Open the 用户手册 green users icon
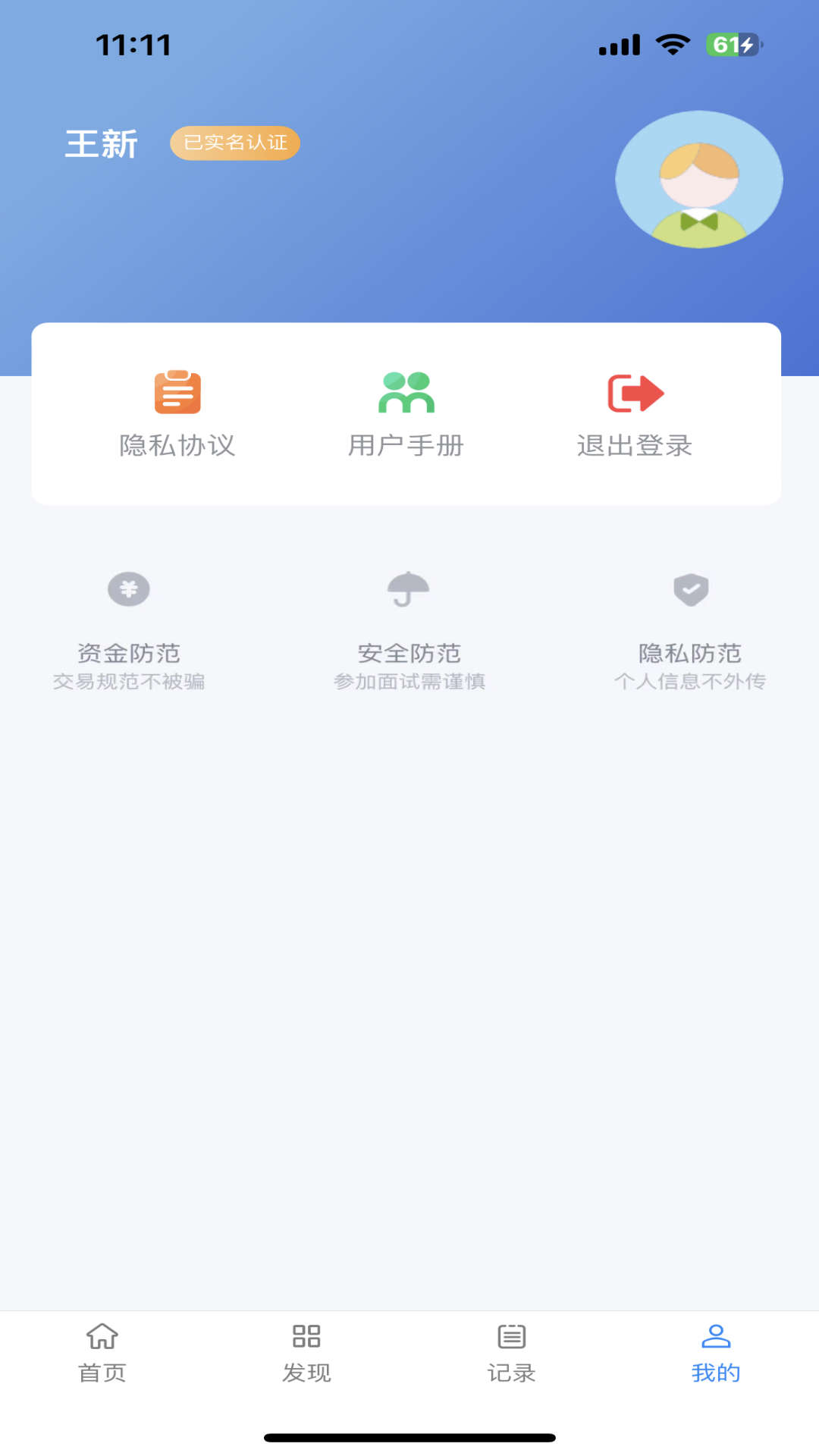819x1456 pixels. [407, 392]
